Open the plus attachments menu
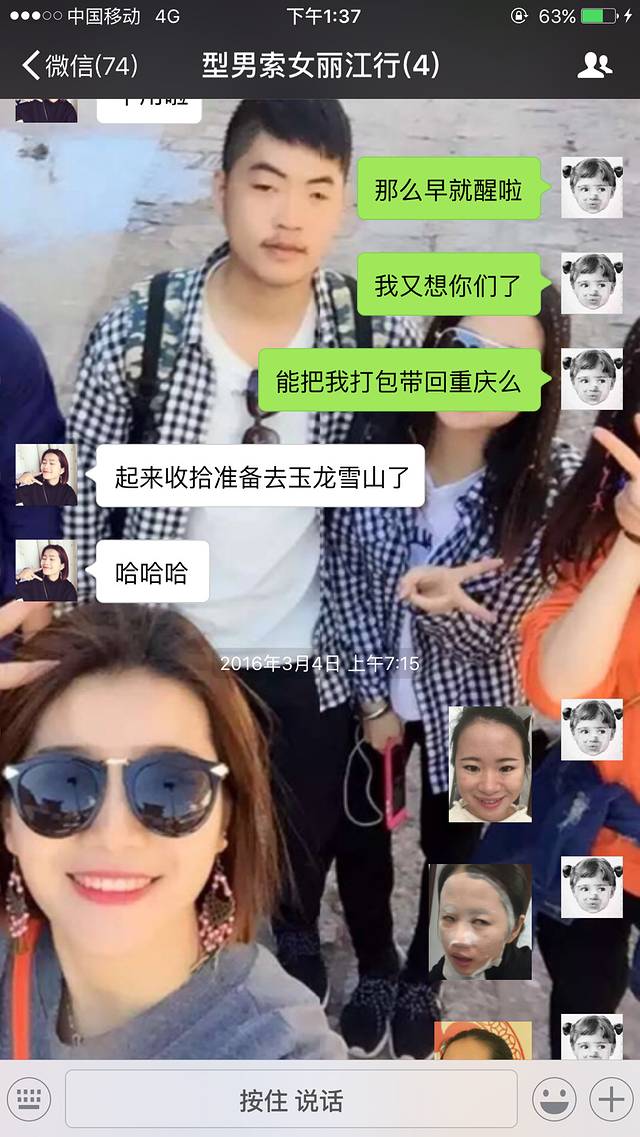The height and width of the screenshot is (1137, 640). pyautogui.click(x=610, y=1100)
